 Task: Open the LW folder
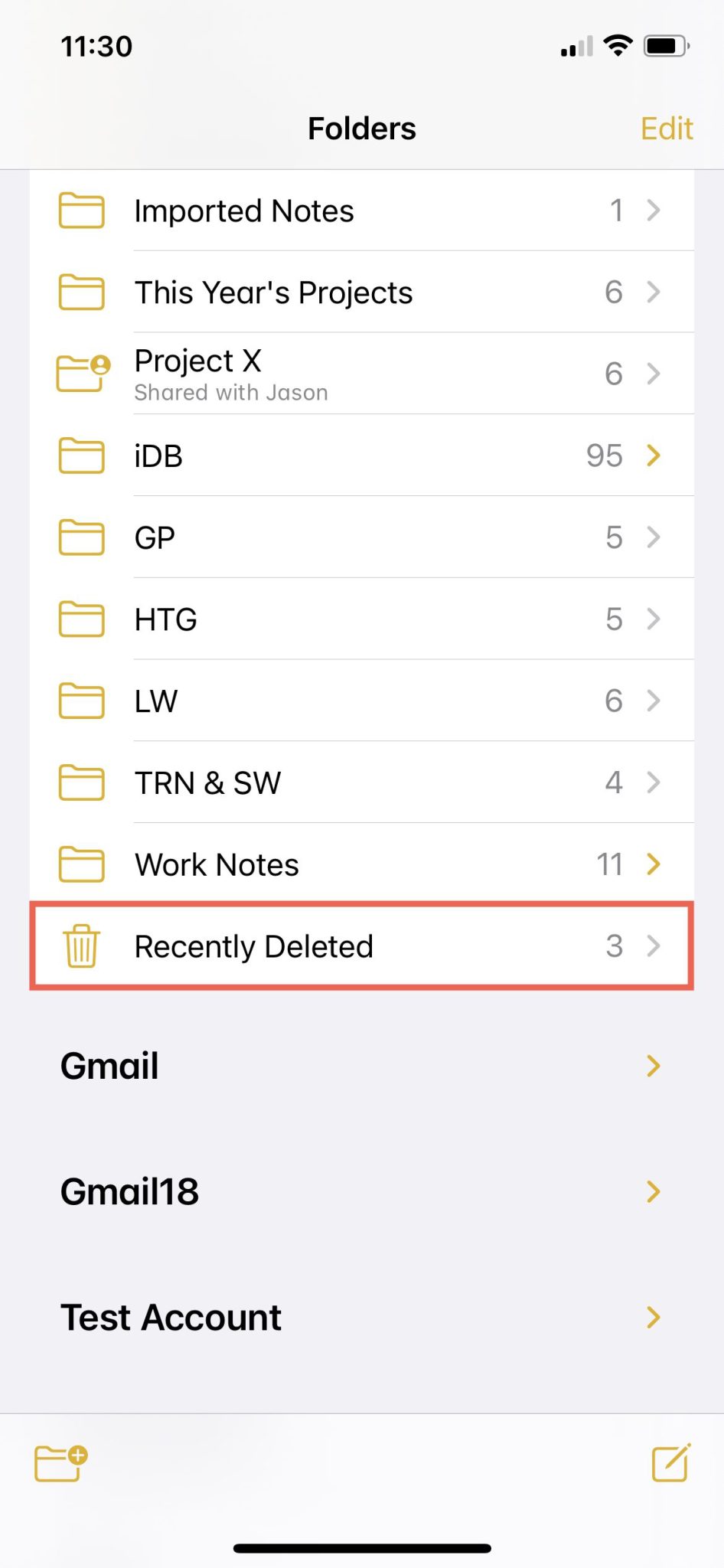pyautogui.click(x=361, y=701)
